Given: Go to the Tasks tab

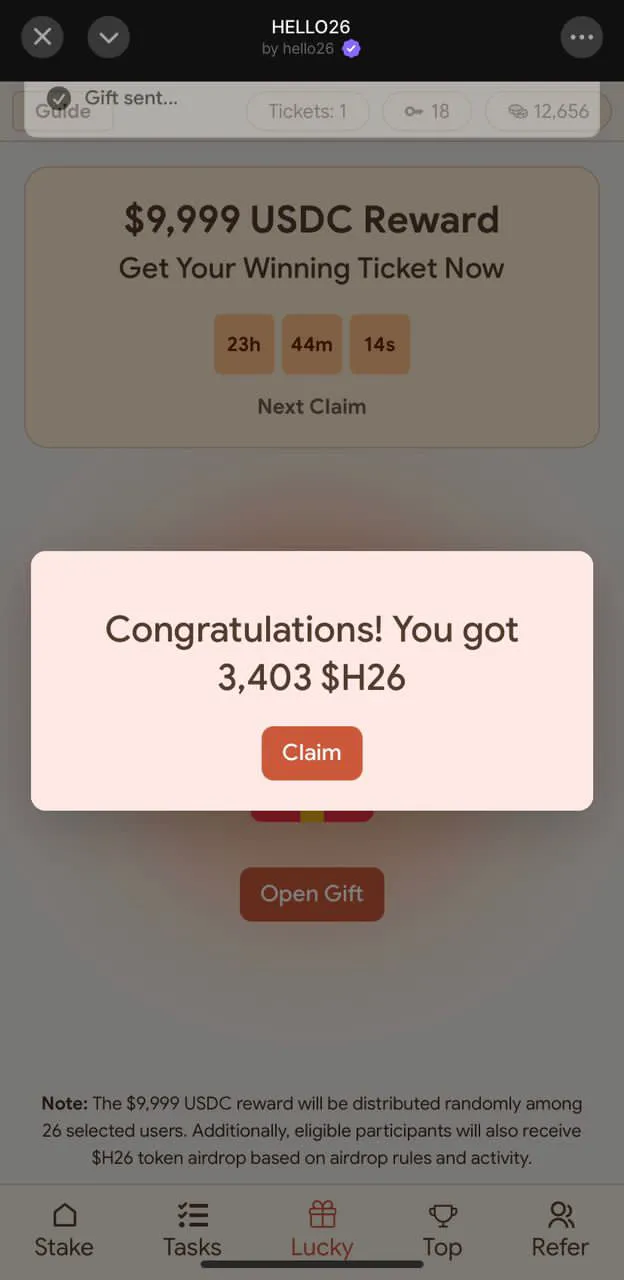Looking at the screenshot, I should [192, 1230].
